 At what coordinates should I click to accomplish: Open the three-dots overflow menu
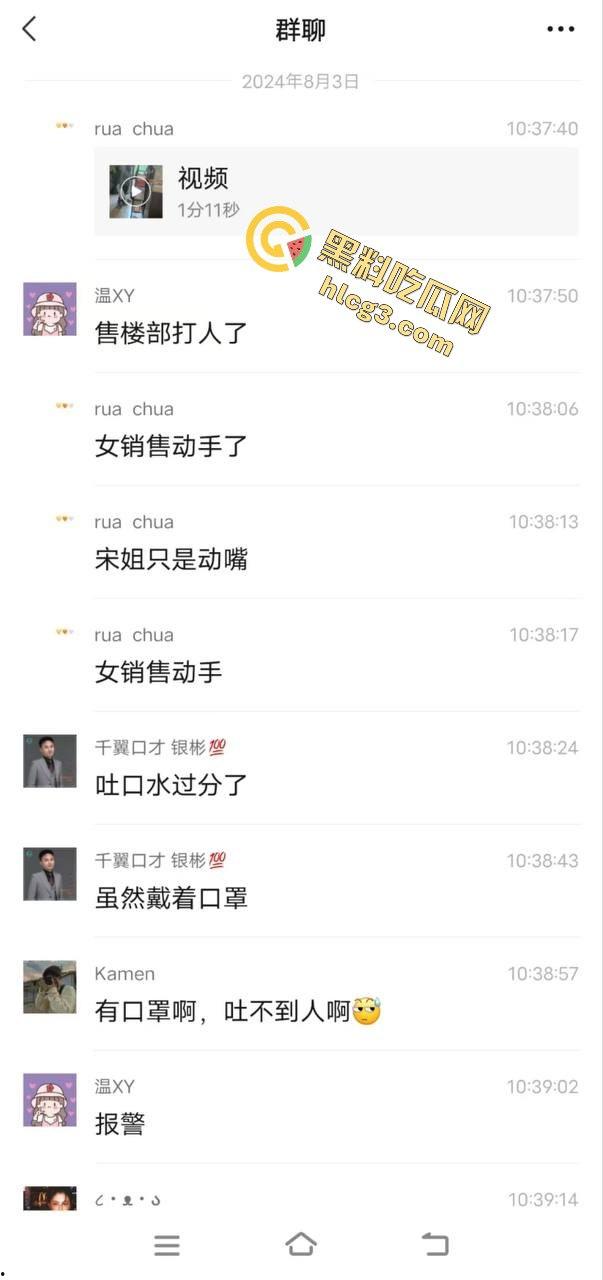coord(560,30)
